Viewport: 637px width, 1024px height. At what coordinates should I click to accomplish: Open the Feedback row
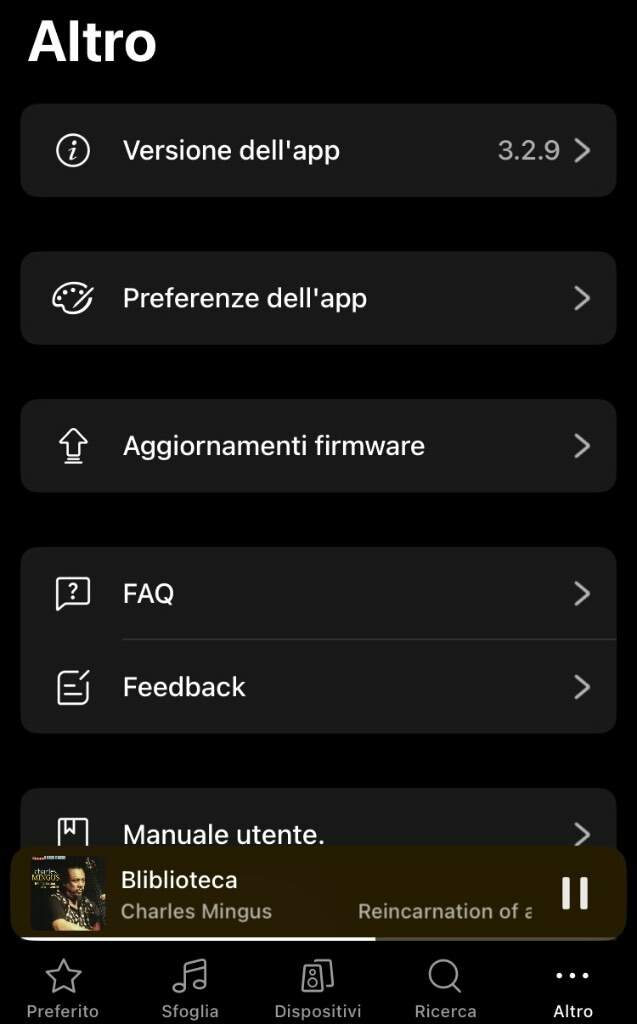click(x=318, y=686)
